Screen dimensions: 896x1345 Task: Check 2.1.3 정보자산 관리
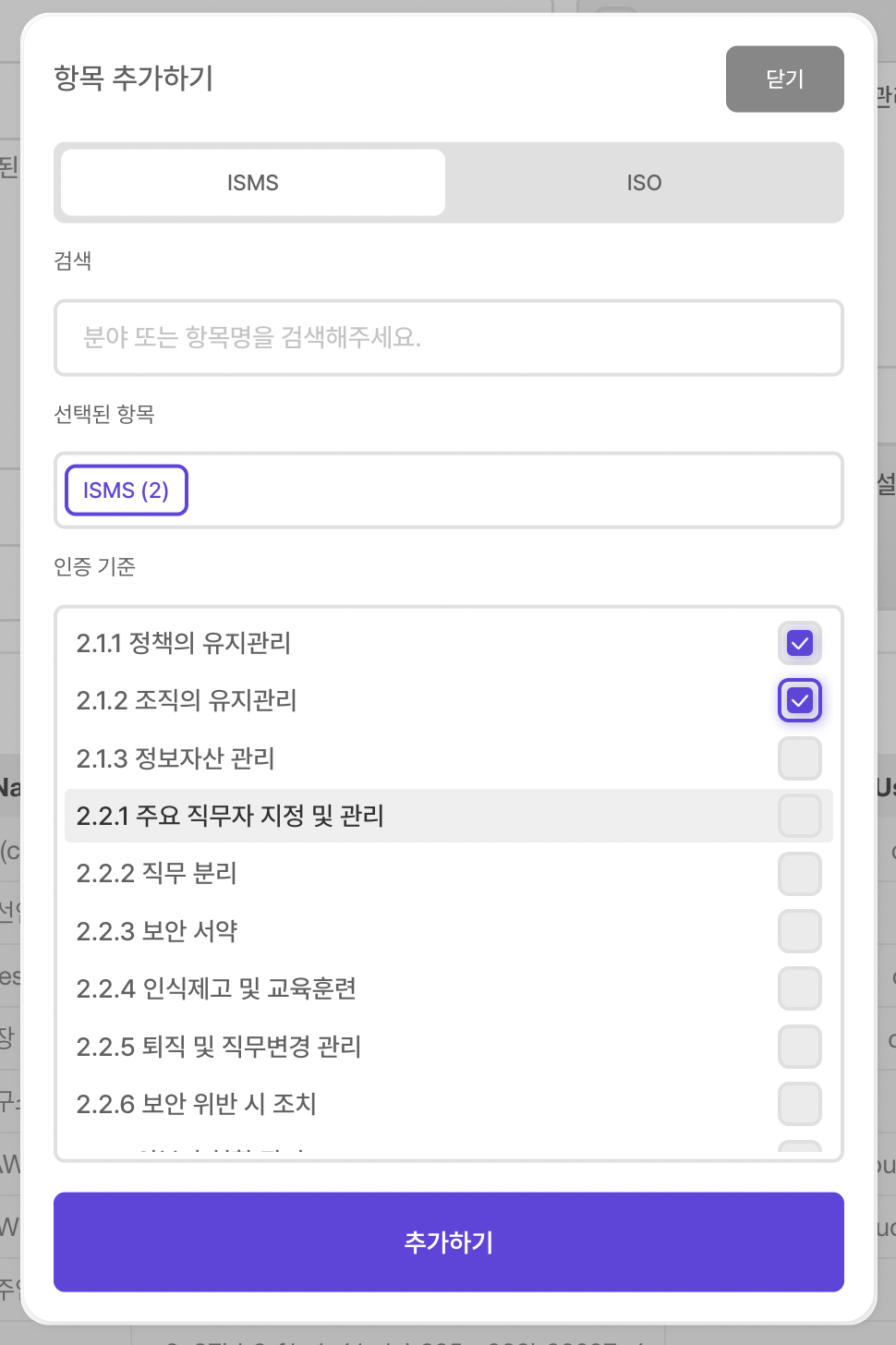click(799, 758)
